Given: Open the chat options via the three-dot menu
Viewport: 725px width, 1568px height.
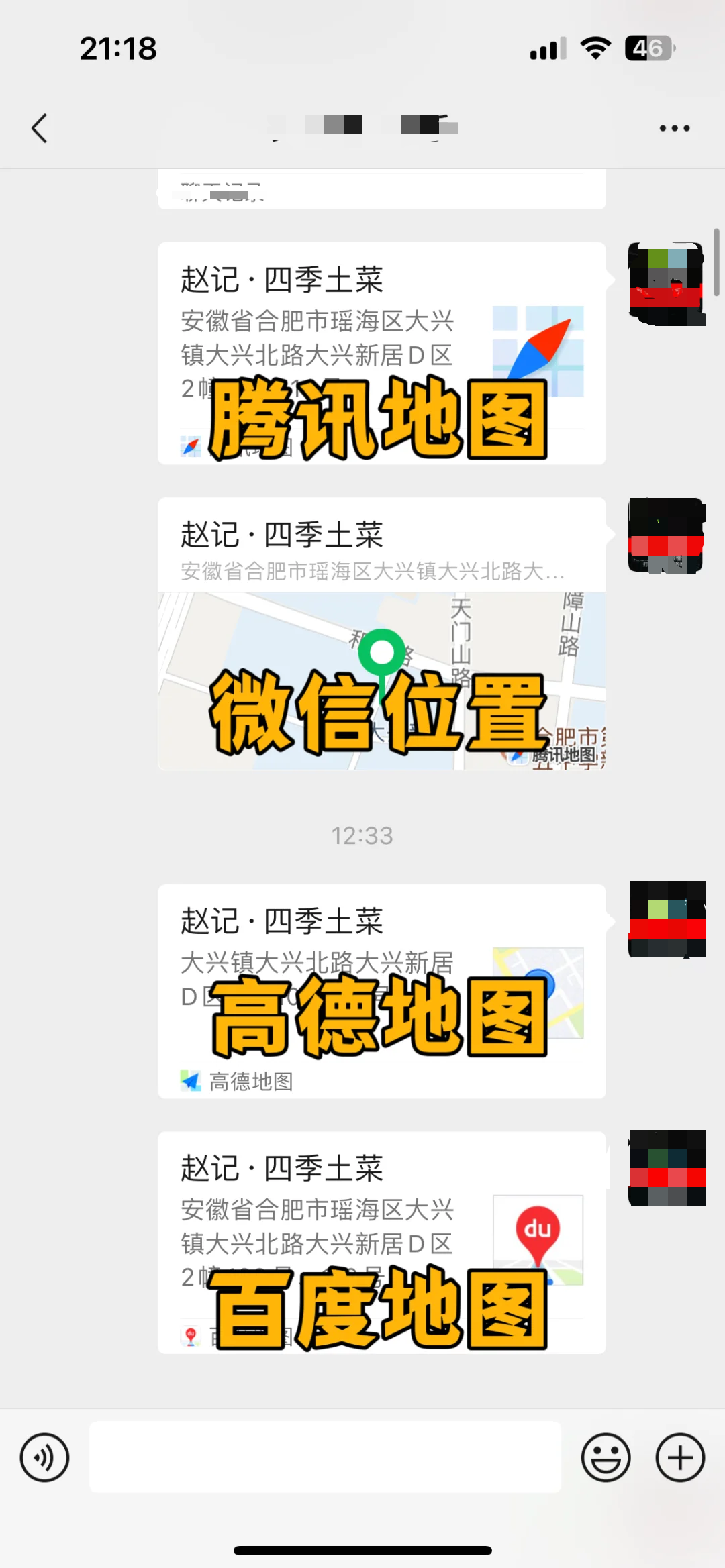Looking at the screenshot, I should point(673,127).
